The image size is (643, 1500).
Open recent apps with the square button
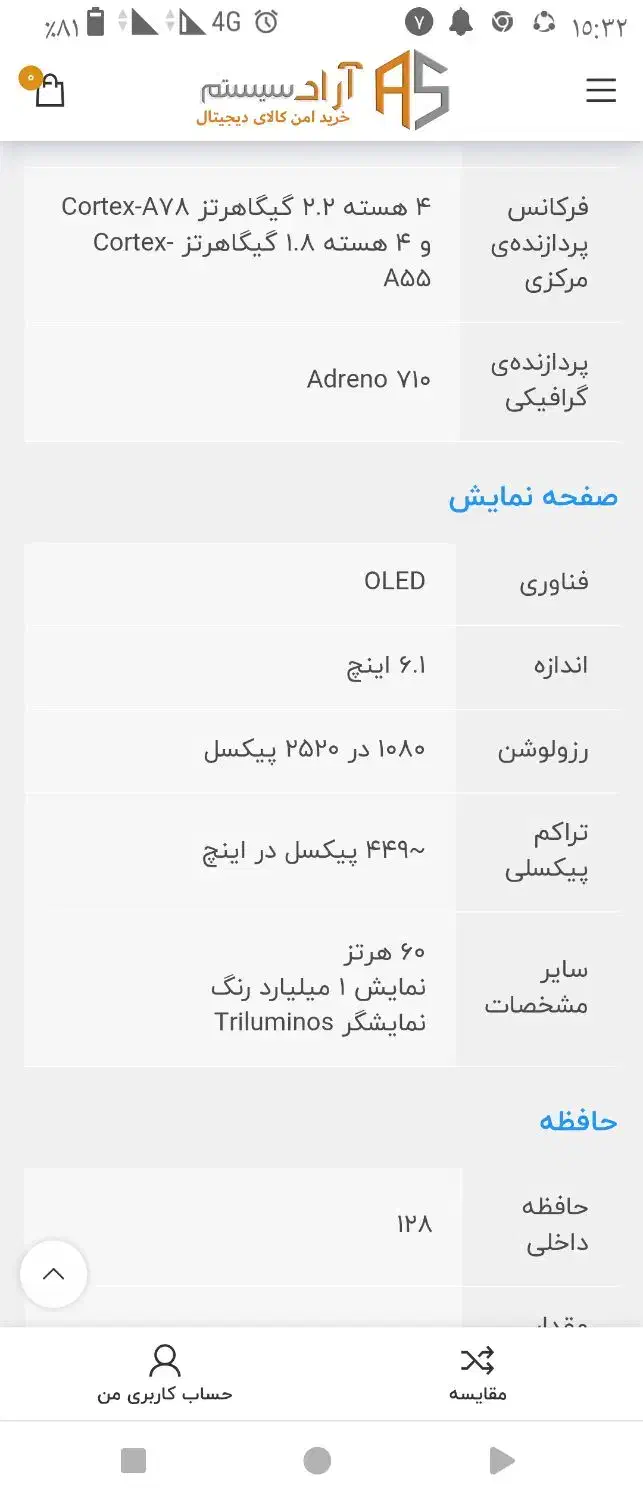(x=133, y=1461)
